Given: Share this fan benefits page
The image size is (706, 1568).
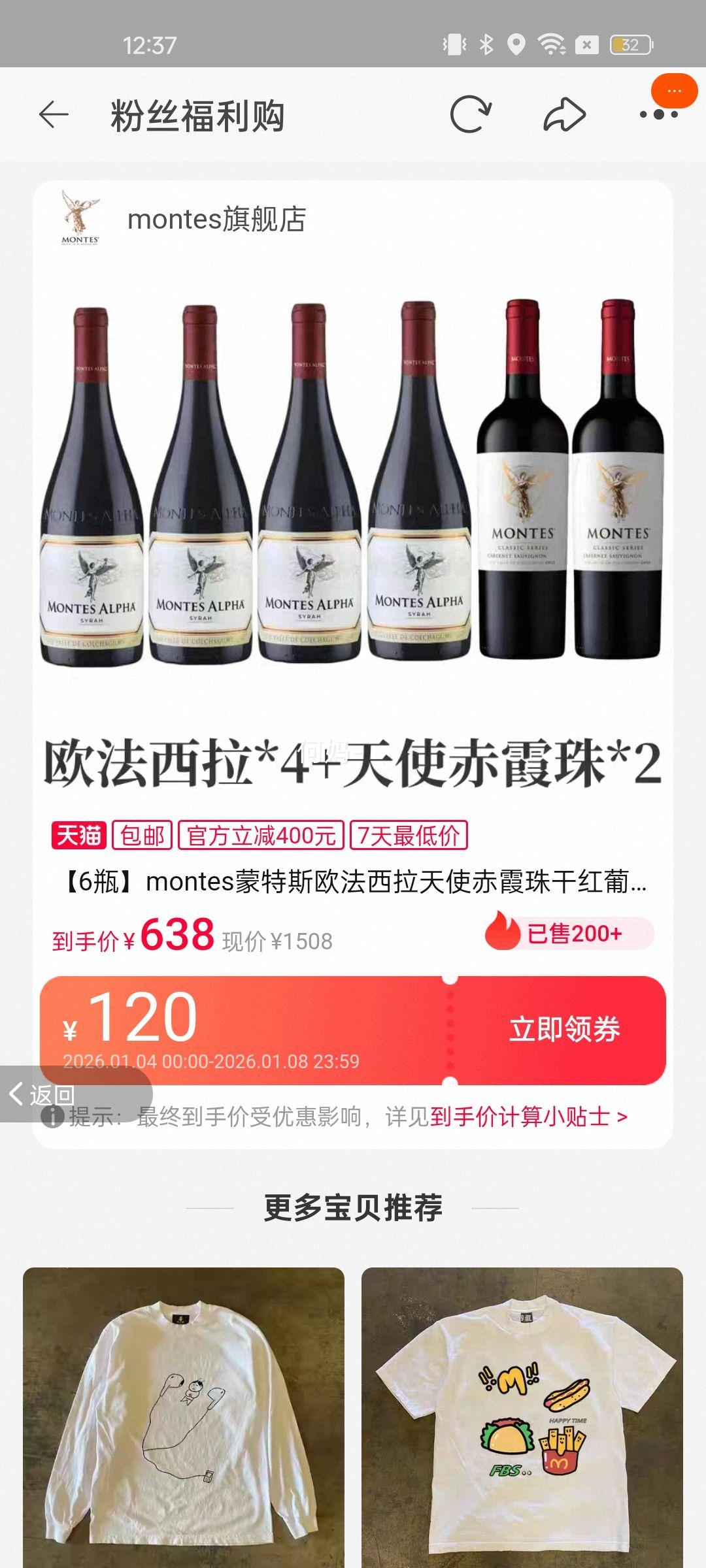Looking at the screenshot, I should click(x=564, y=116).
